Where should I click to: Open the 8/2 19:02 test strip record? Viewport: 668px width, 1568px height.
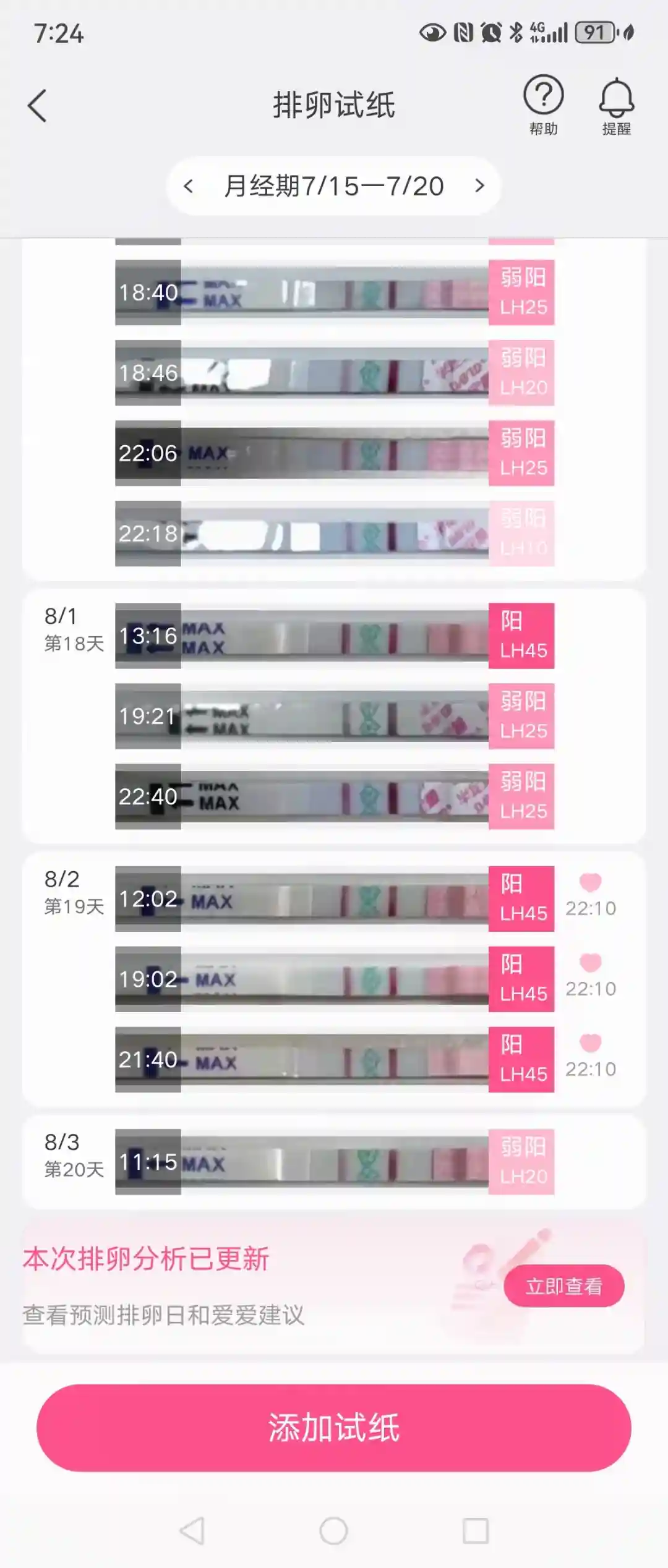click(334, 979)
